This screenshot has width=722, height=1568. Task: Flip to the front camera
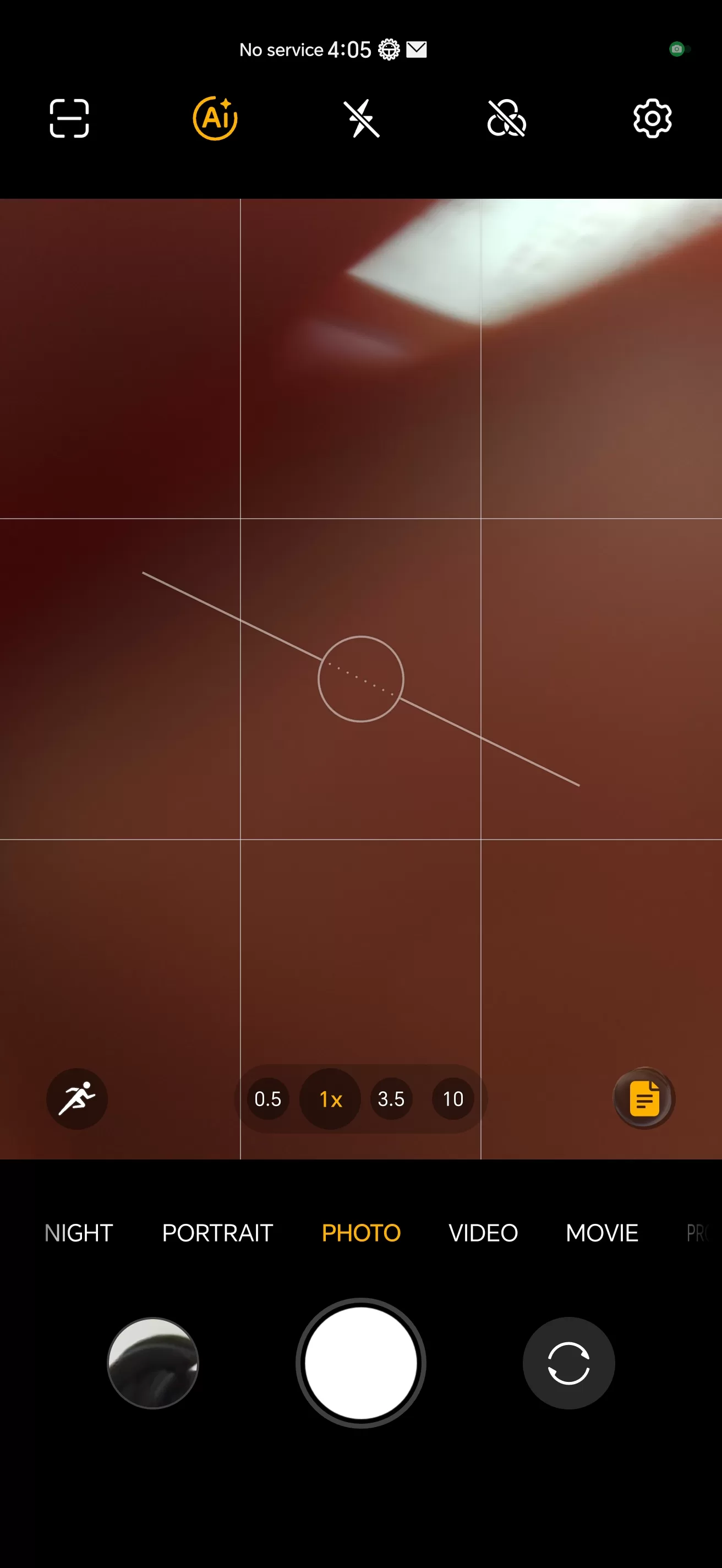pos(568,1363)
